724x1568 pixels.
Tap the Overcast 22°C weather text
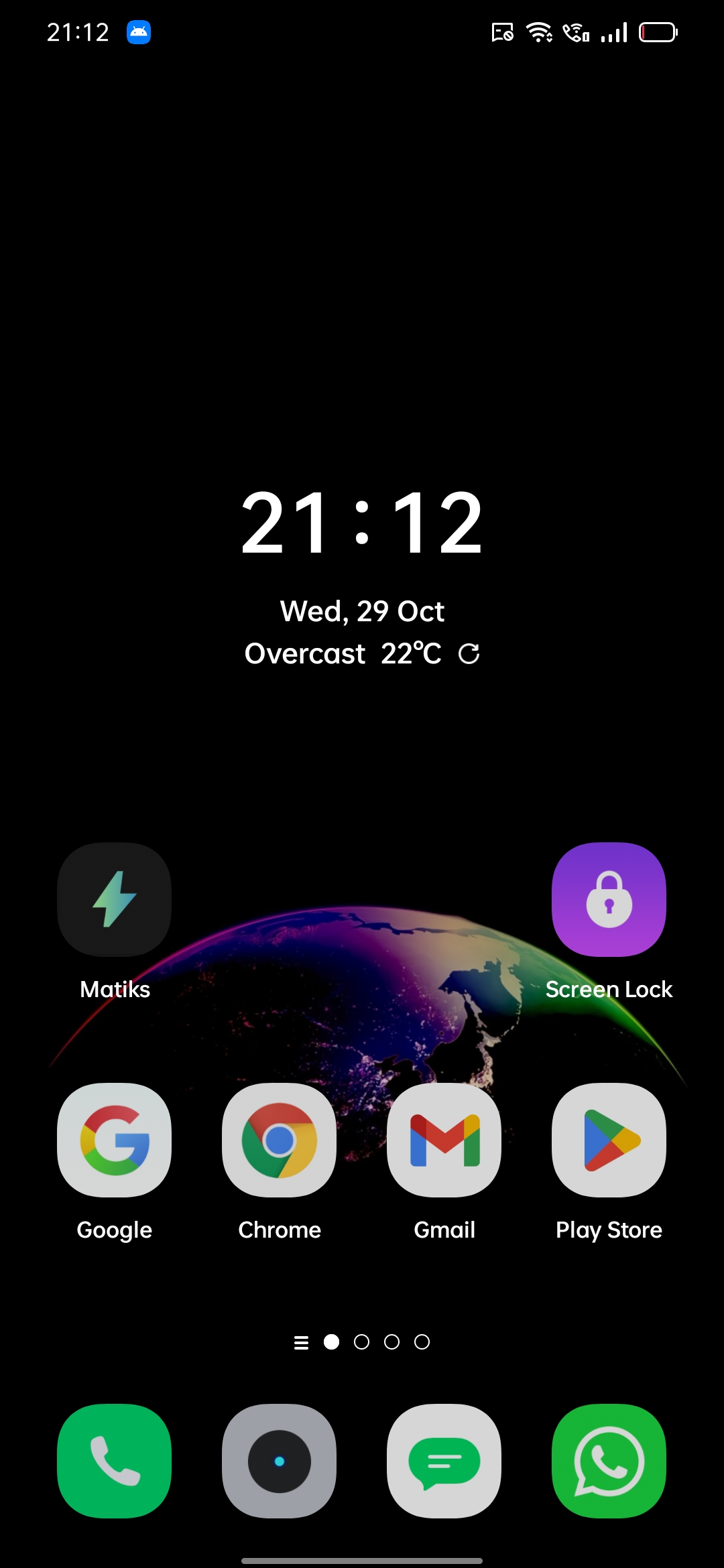coord(343,653)
